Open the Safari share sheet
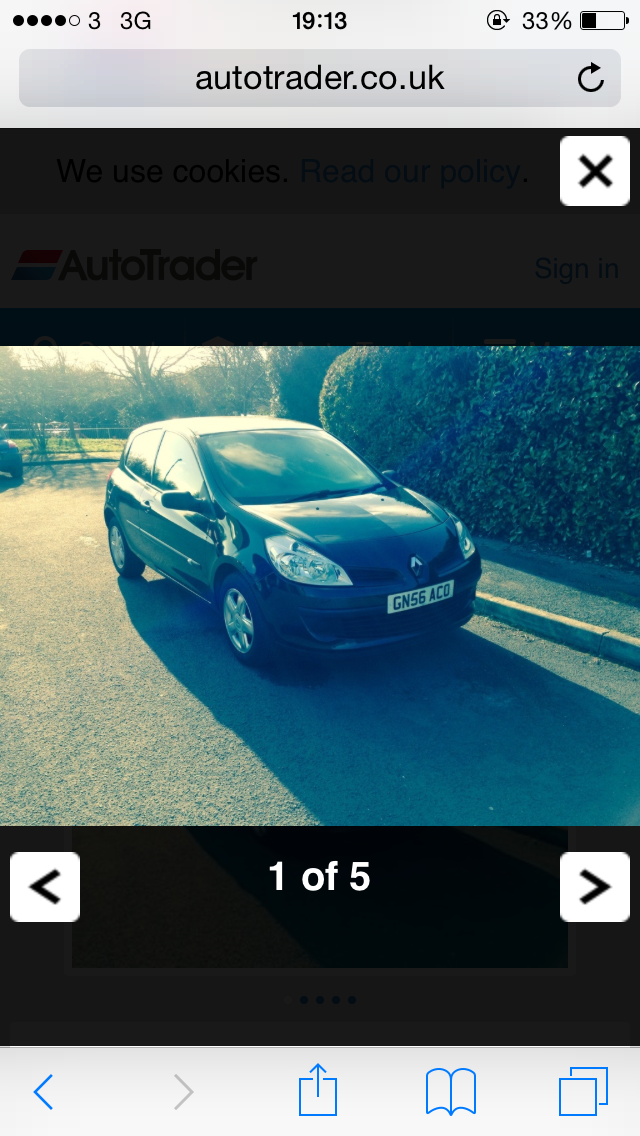The image size is (640, 1136). tap(318, 1090)
